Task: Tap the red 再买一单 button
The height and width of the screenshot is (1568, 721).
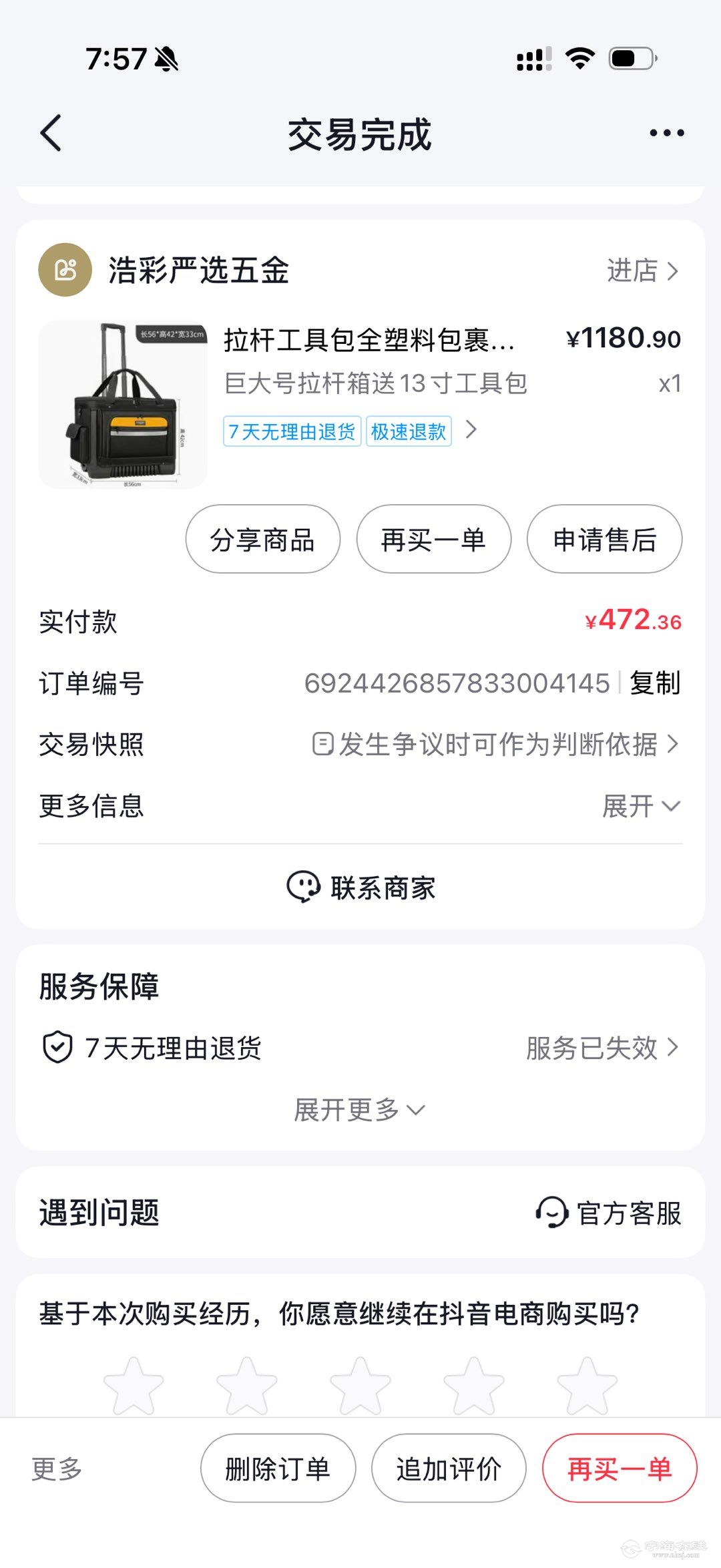Action: [619, 1468]
